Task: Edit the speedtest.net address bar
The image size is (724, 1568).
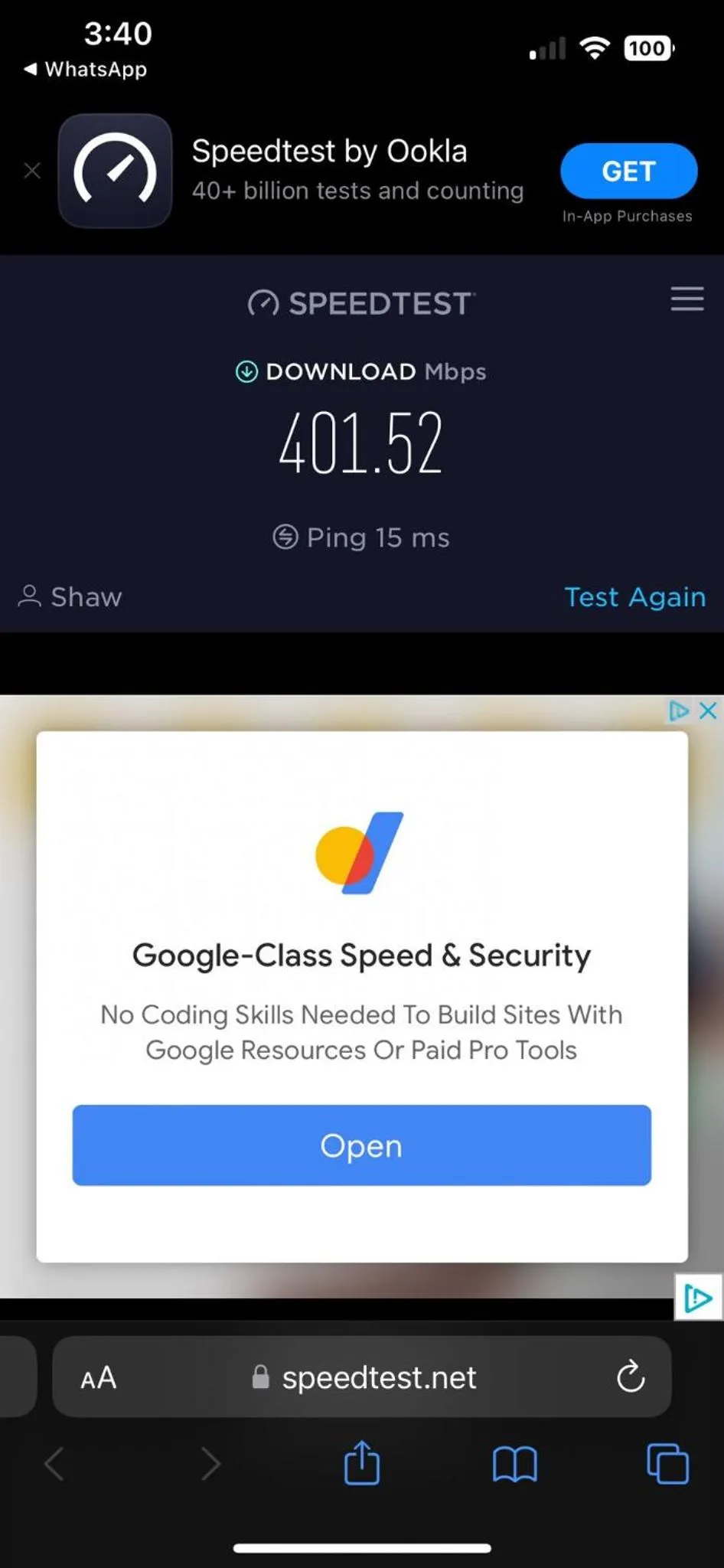Action: pos(378,1378)
